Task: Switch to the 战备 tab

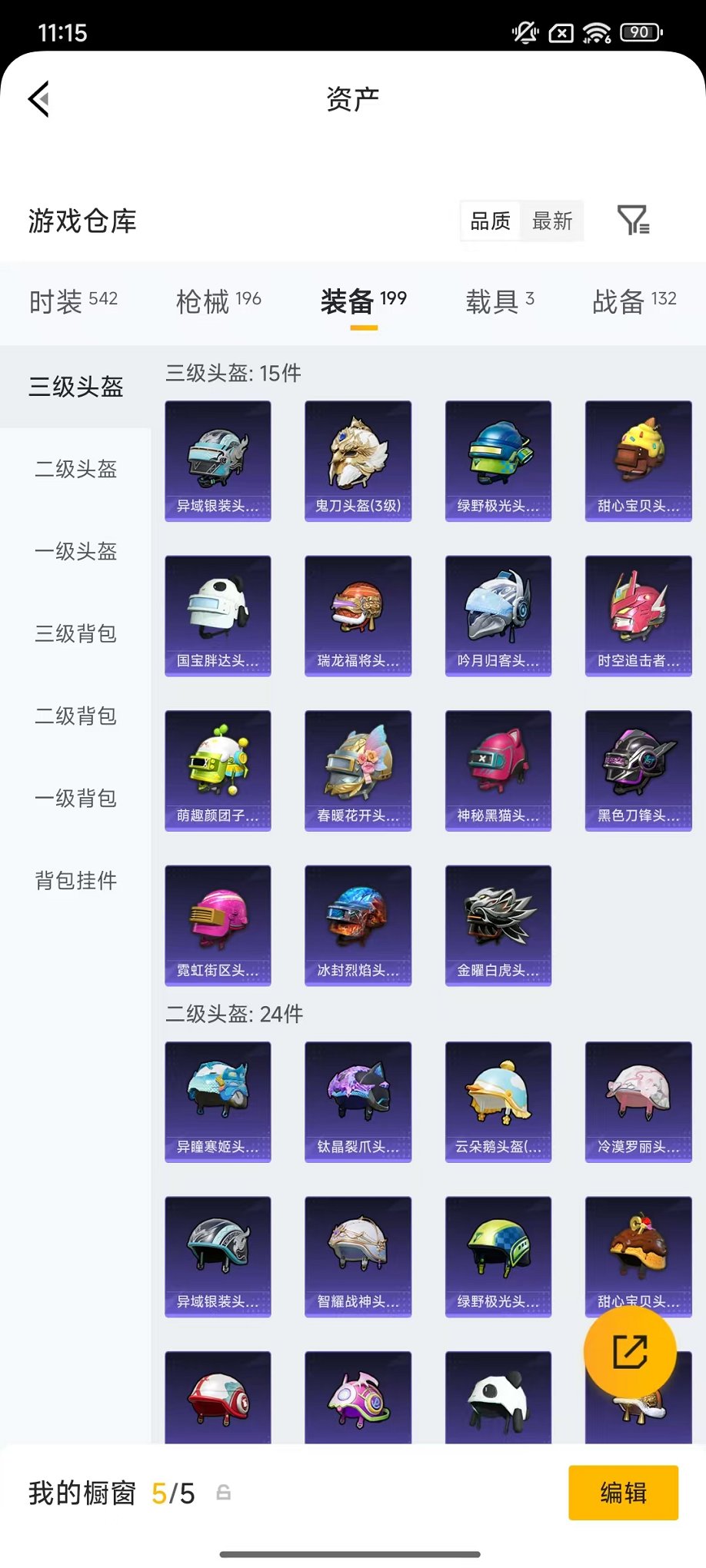Action: pos(634,301)
